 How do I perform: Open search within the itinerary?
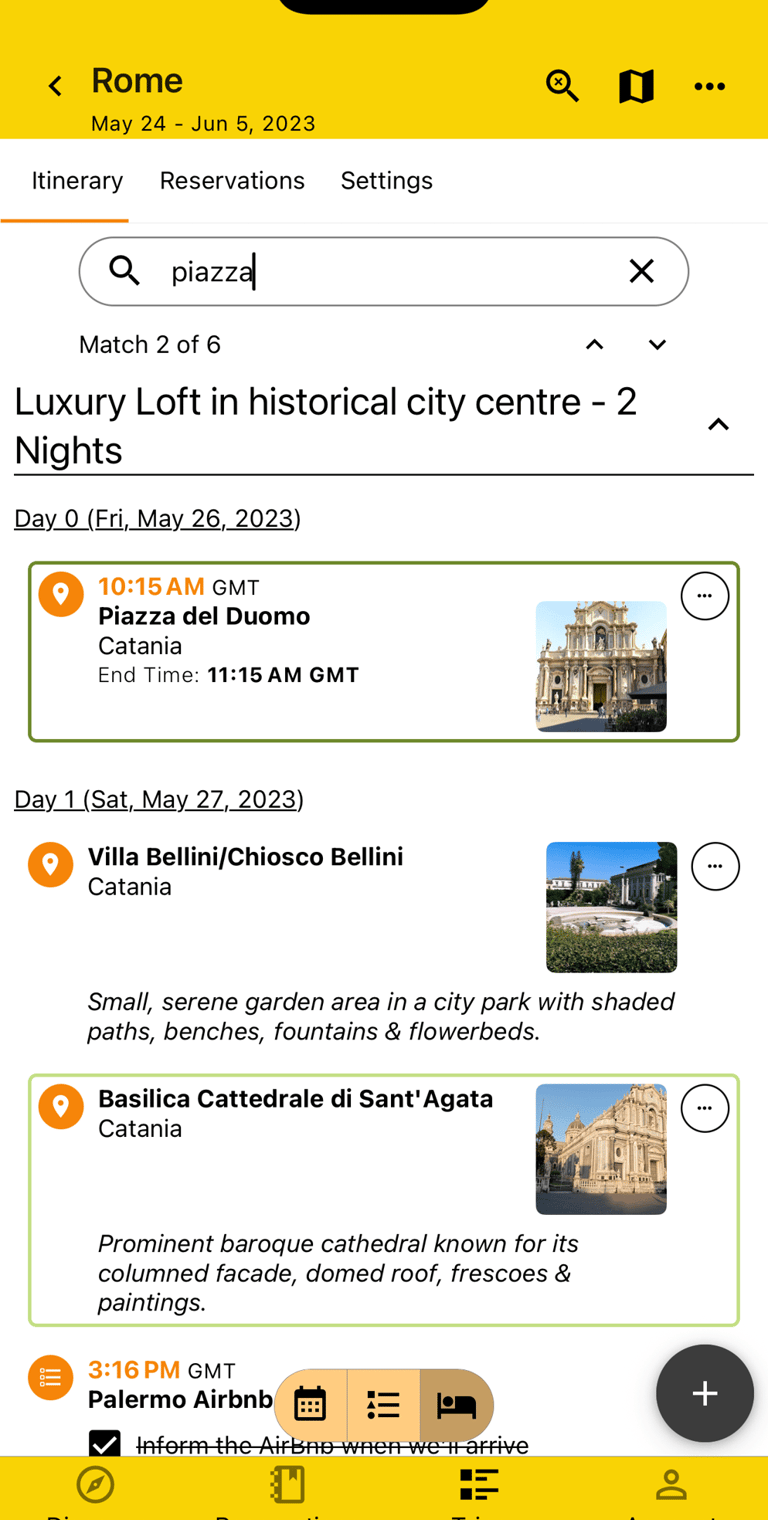(562, 86)
